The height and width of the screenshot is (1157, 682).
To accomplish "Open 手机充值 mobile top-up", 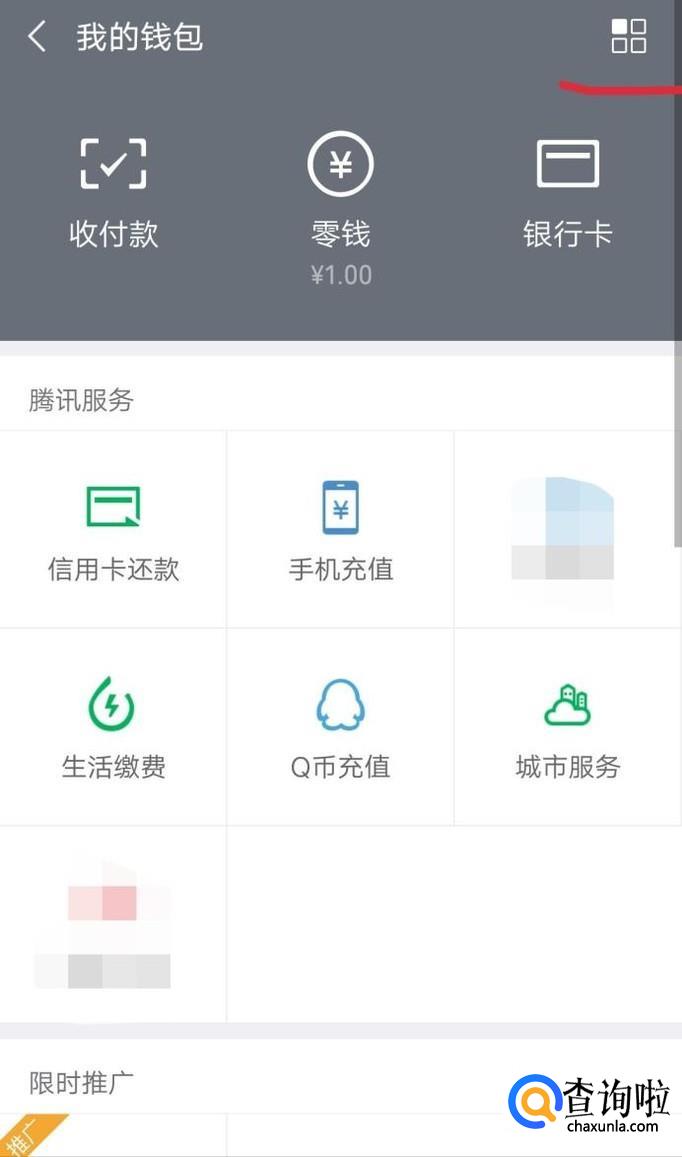I will [340, 530].
